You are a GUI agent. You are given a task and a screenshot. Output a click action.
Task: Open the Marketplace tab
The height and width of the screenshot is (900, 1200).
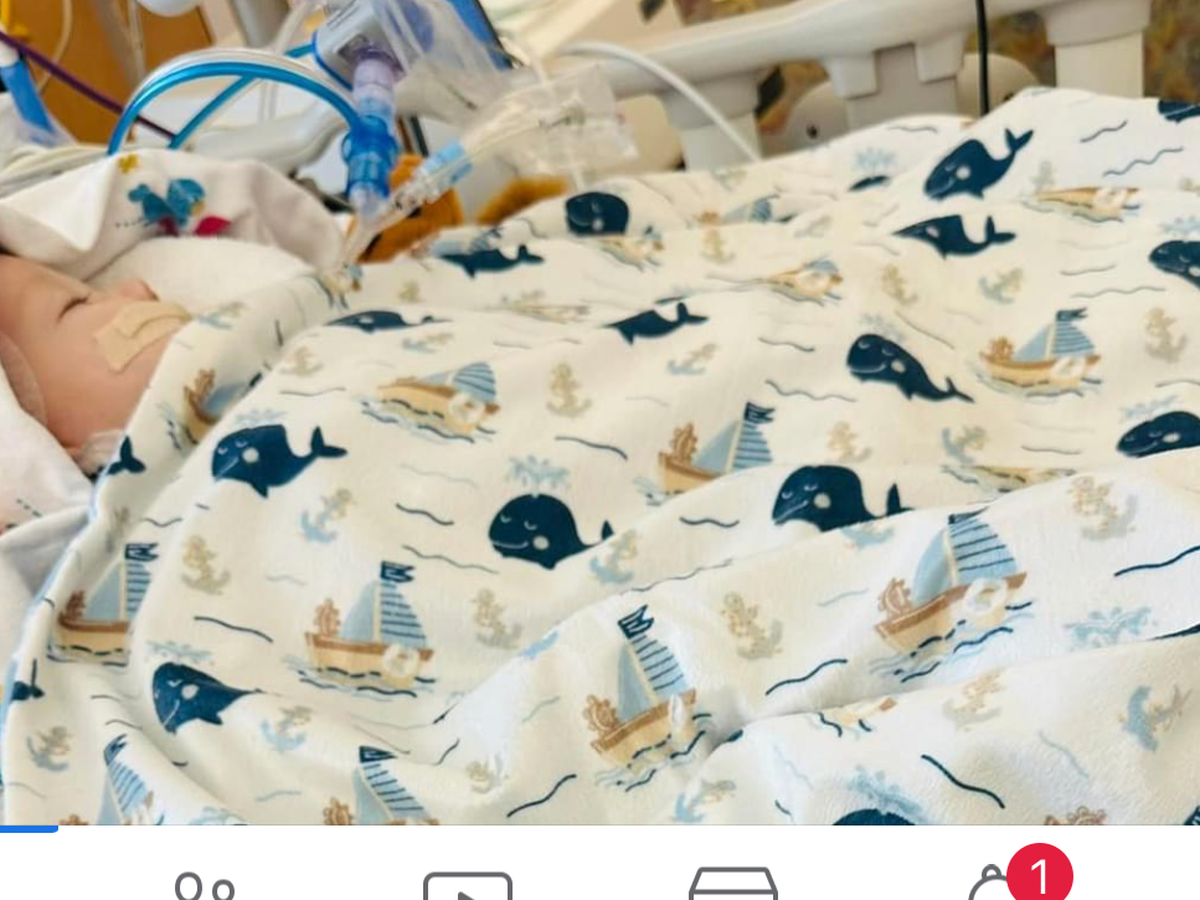tap(733, 885)
